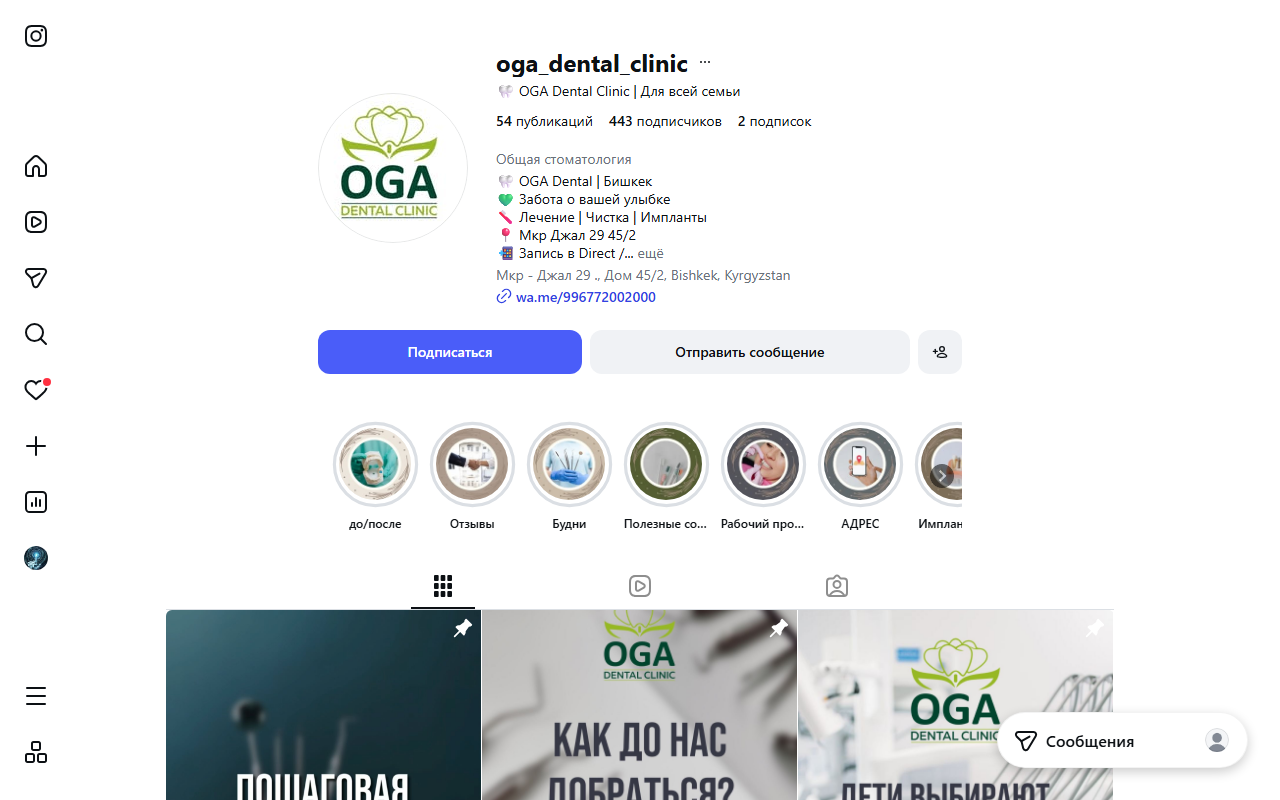
Task: Open the pinned post Как до нас добраться
Action: (x=639, y=705)
